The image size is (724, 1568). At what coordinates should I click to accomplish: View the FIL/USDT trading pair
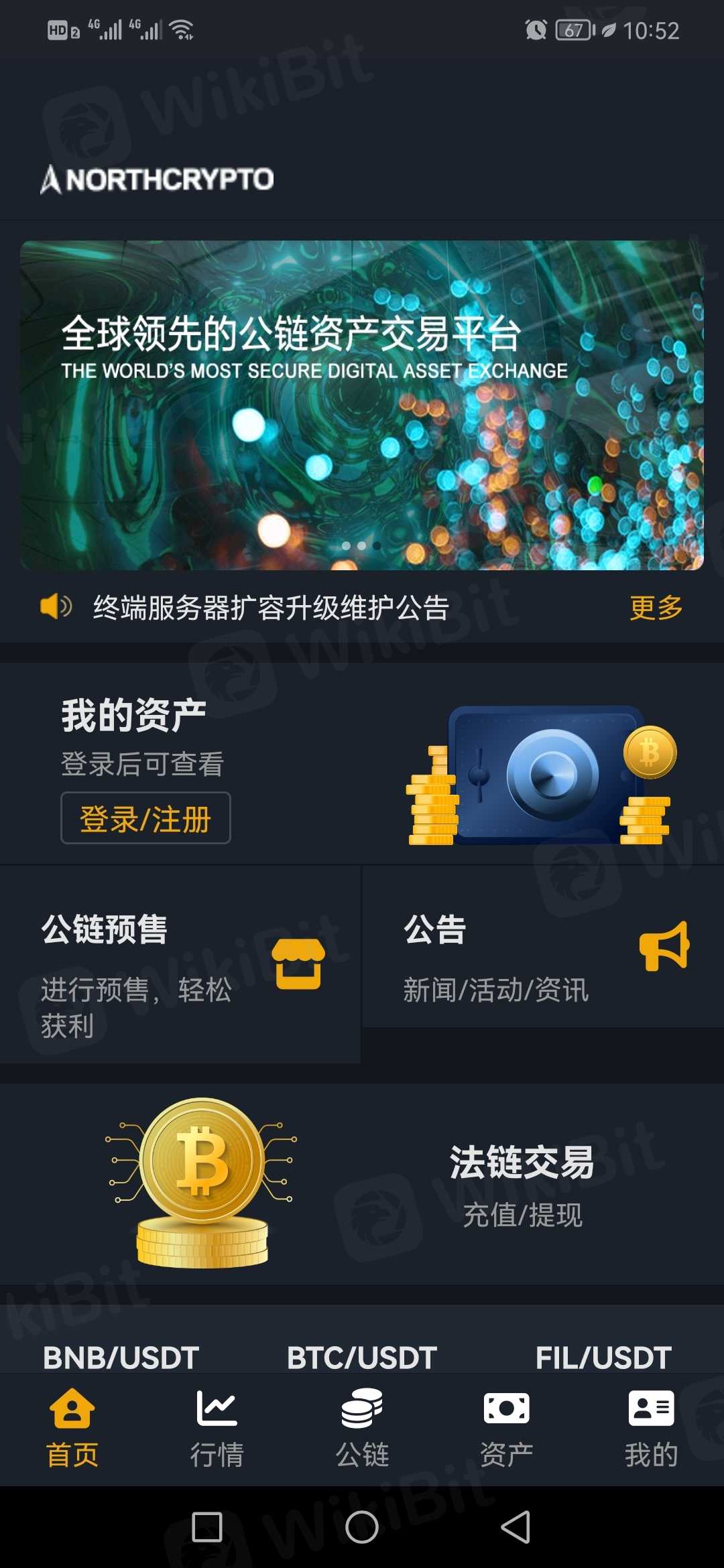[603, 1358]
